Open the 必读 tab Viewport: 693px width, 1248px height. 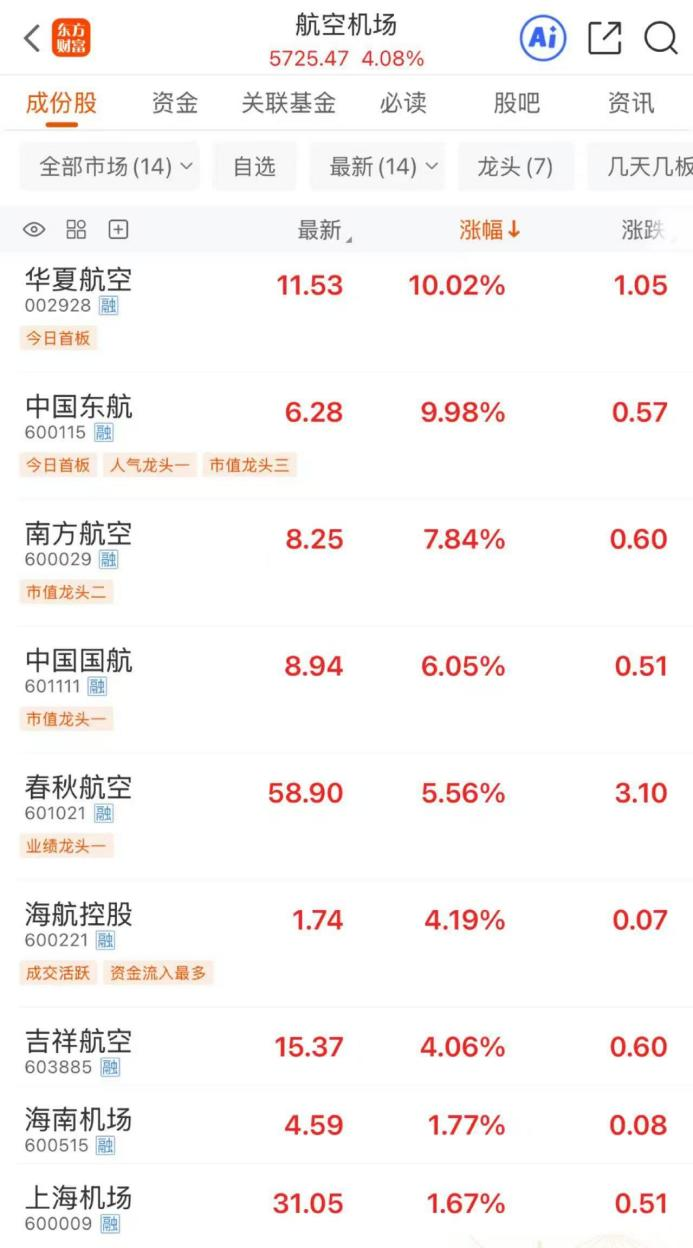click(403, 103)
